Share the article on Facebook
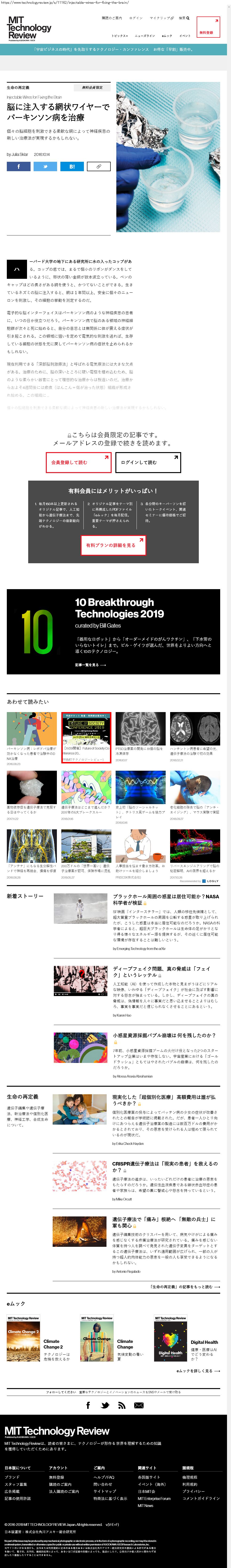The height and width of the screenshot is (1568, 231). 18,166
